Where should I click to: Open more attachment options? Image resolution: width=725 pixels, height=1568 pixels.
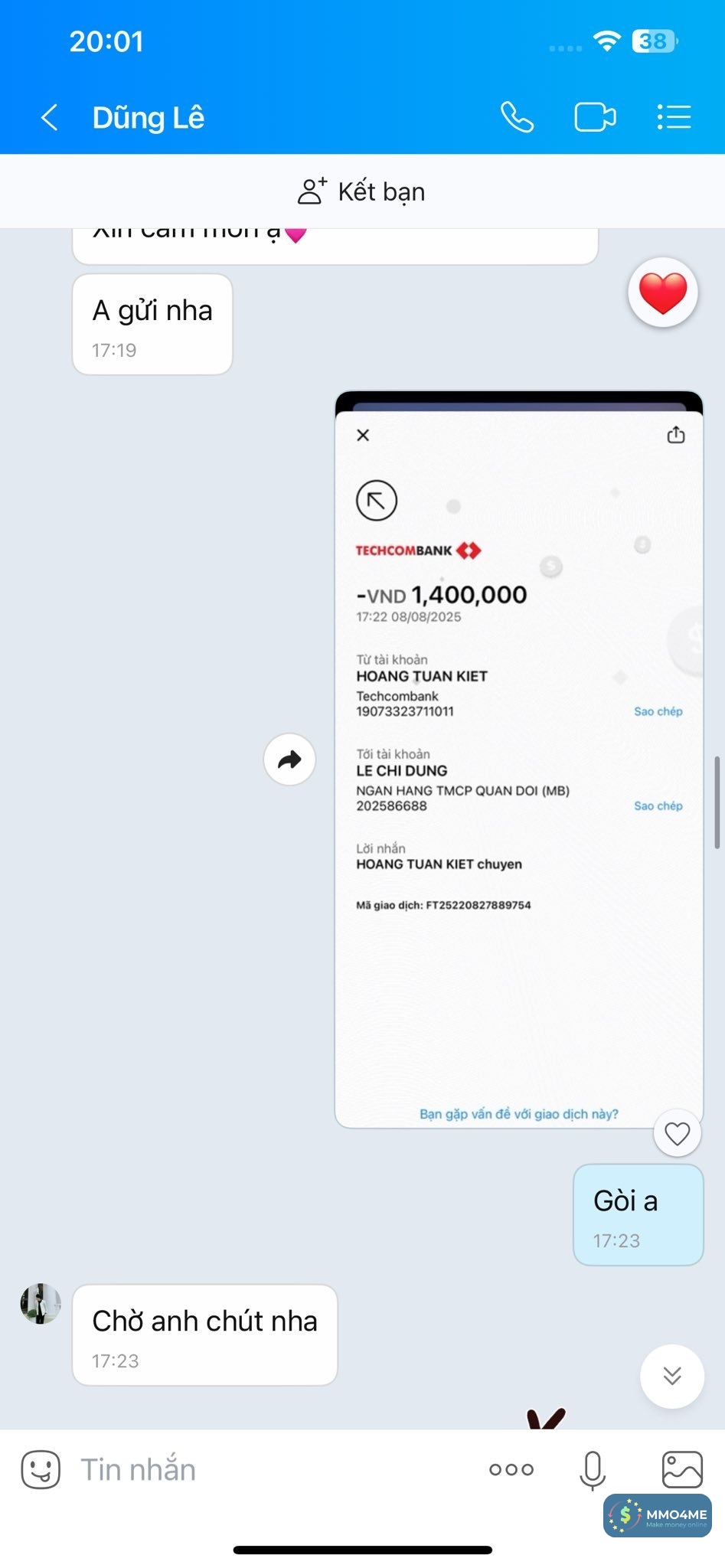click(511, 1469)
